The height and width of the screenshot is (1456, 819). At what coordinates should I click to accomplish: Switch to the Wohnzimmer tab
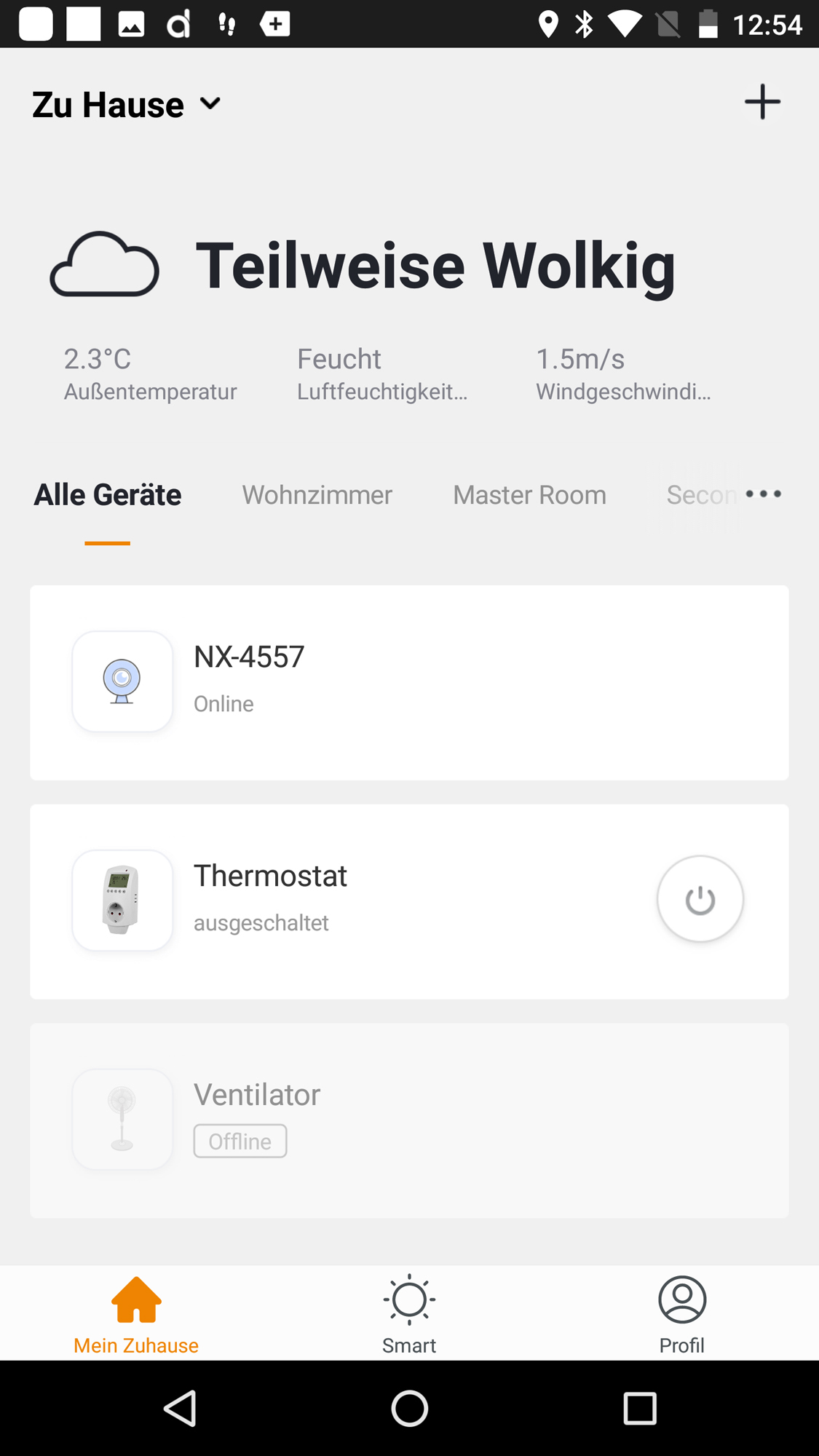[317, 495]
